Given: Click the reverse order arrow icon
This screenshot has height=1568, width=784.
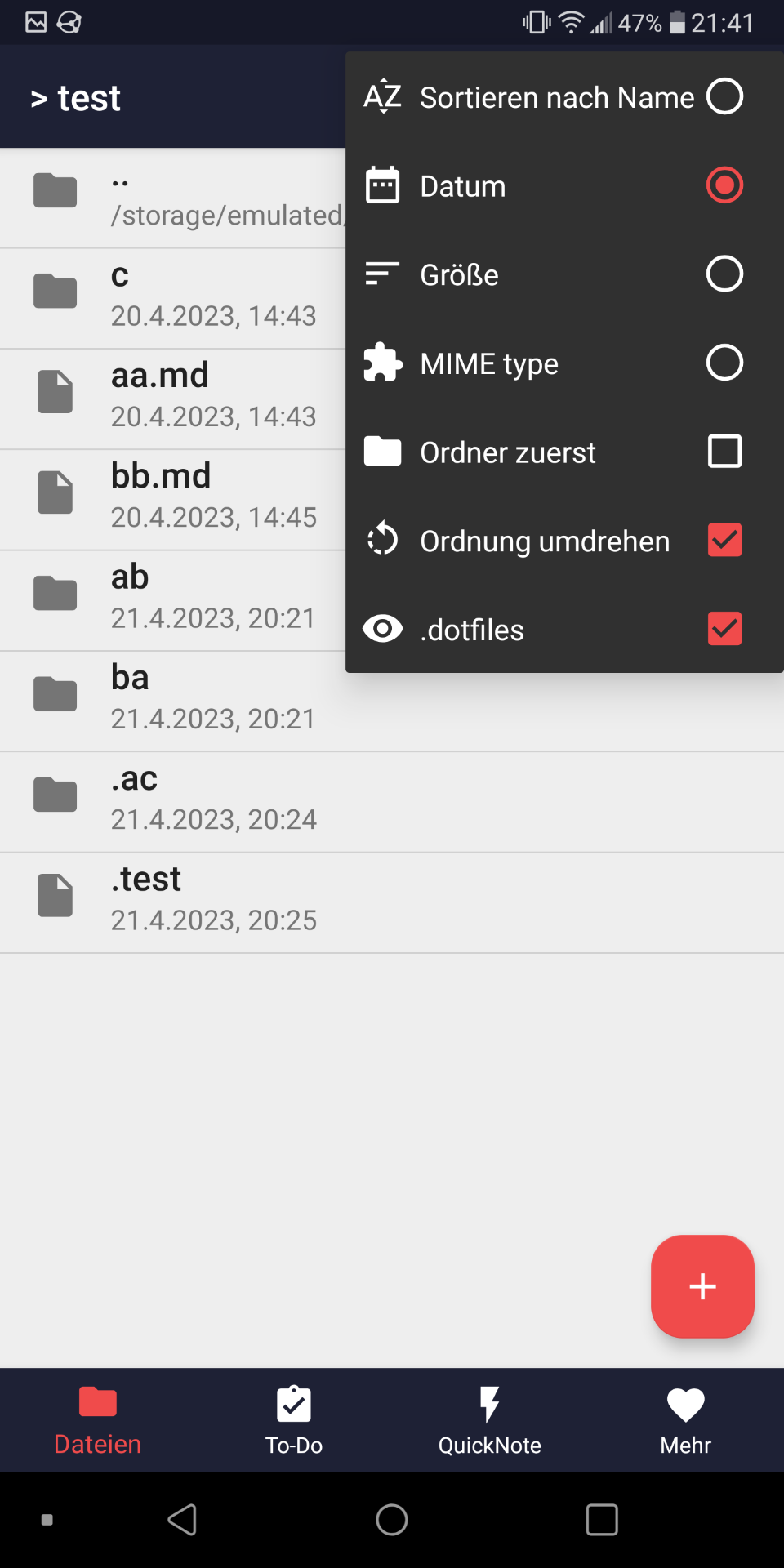Looking at the screenshot, I should click(x=381, y=540).
